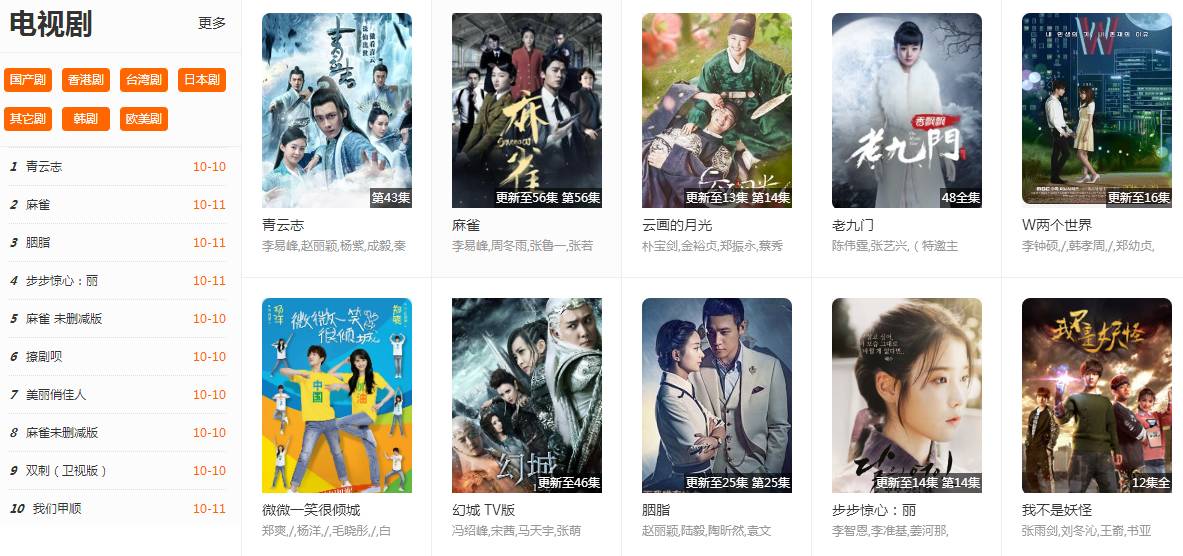Screen dimensions: 1183x556
Task: Open the 微微一笑很倾城 poster card
Action: pos(337,395)
